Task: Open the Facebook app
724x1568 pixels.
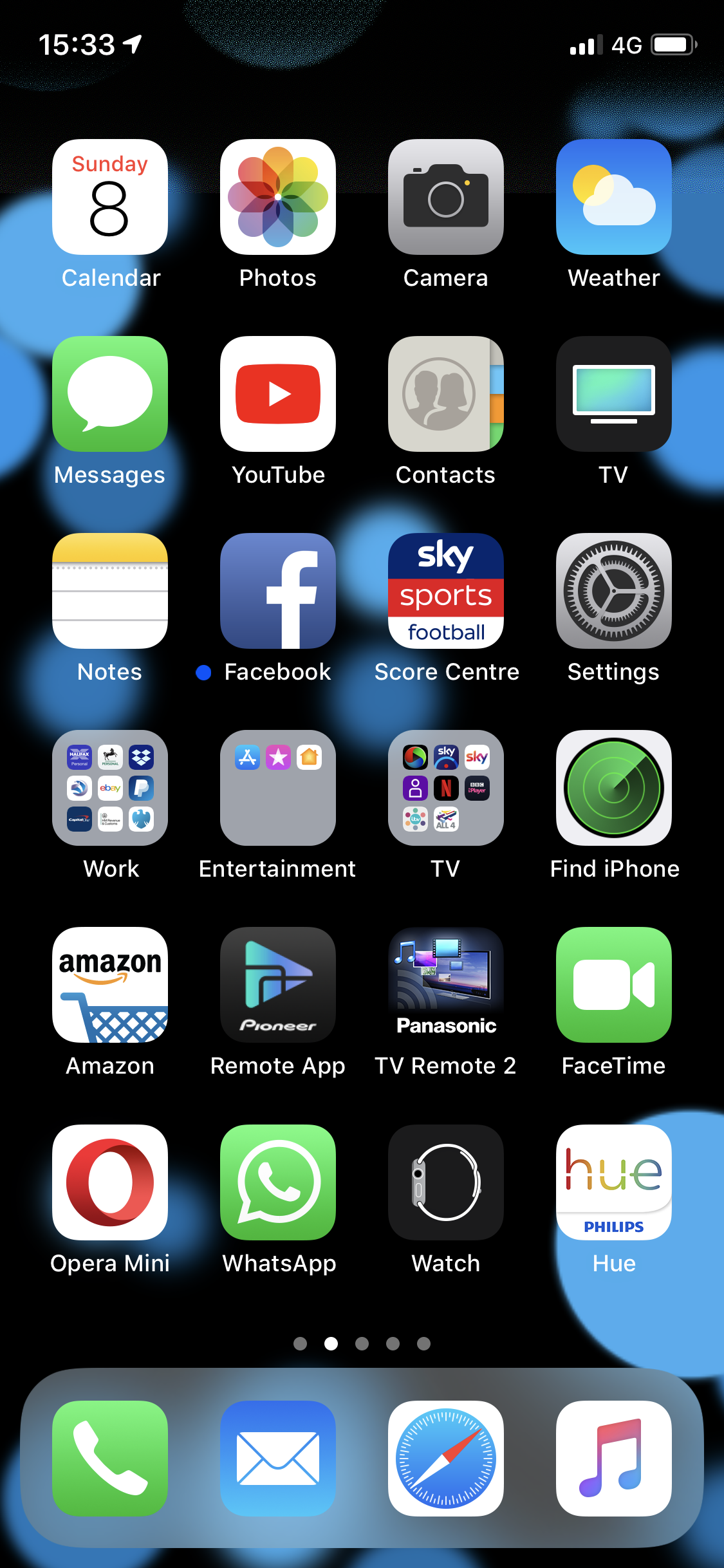Action: [278, 591]
